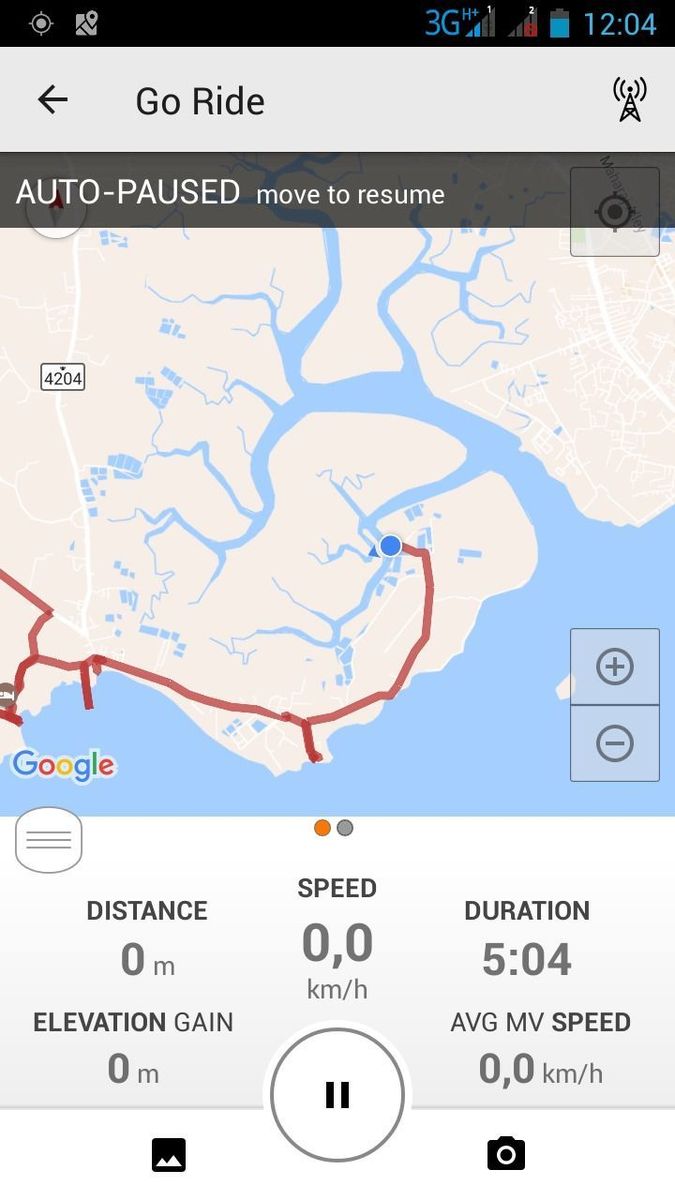Go back from Go Ride screen
Viewport: 675px width, 1200px height.
coord(52,99)
